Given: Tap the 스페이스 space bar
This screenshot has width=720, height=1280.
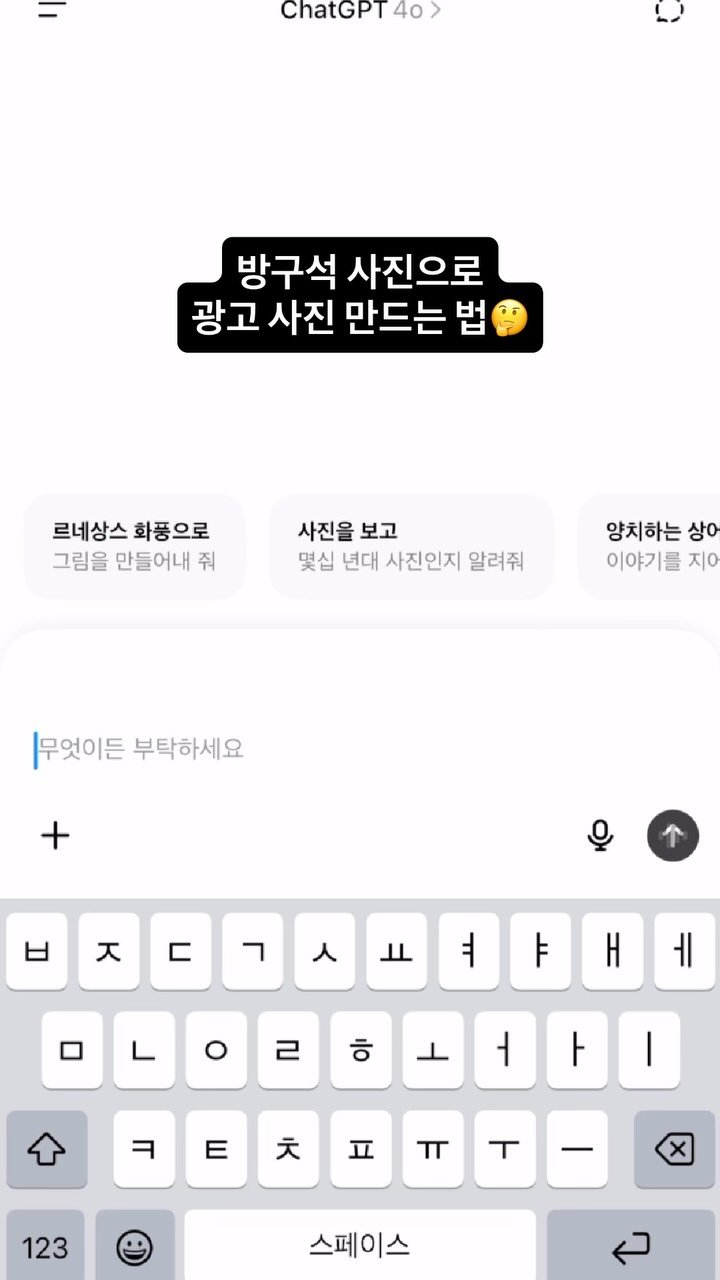Looking at the screenshot, I should 360,1245.
